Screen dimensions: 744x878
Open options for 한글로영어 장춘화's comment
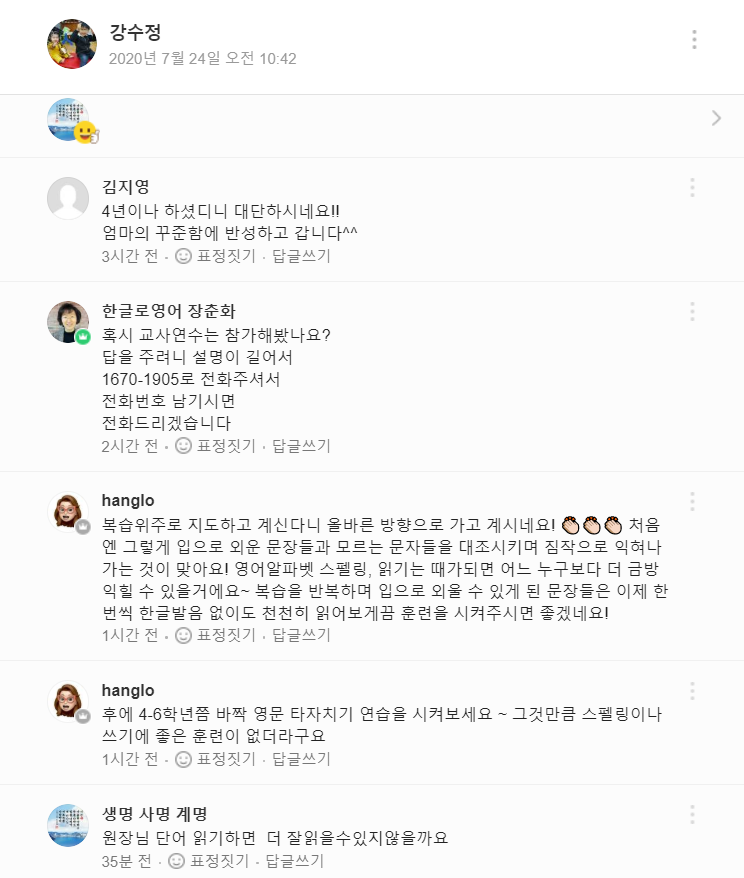[x=691, y=311]
